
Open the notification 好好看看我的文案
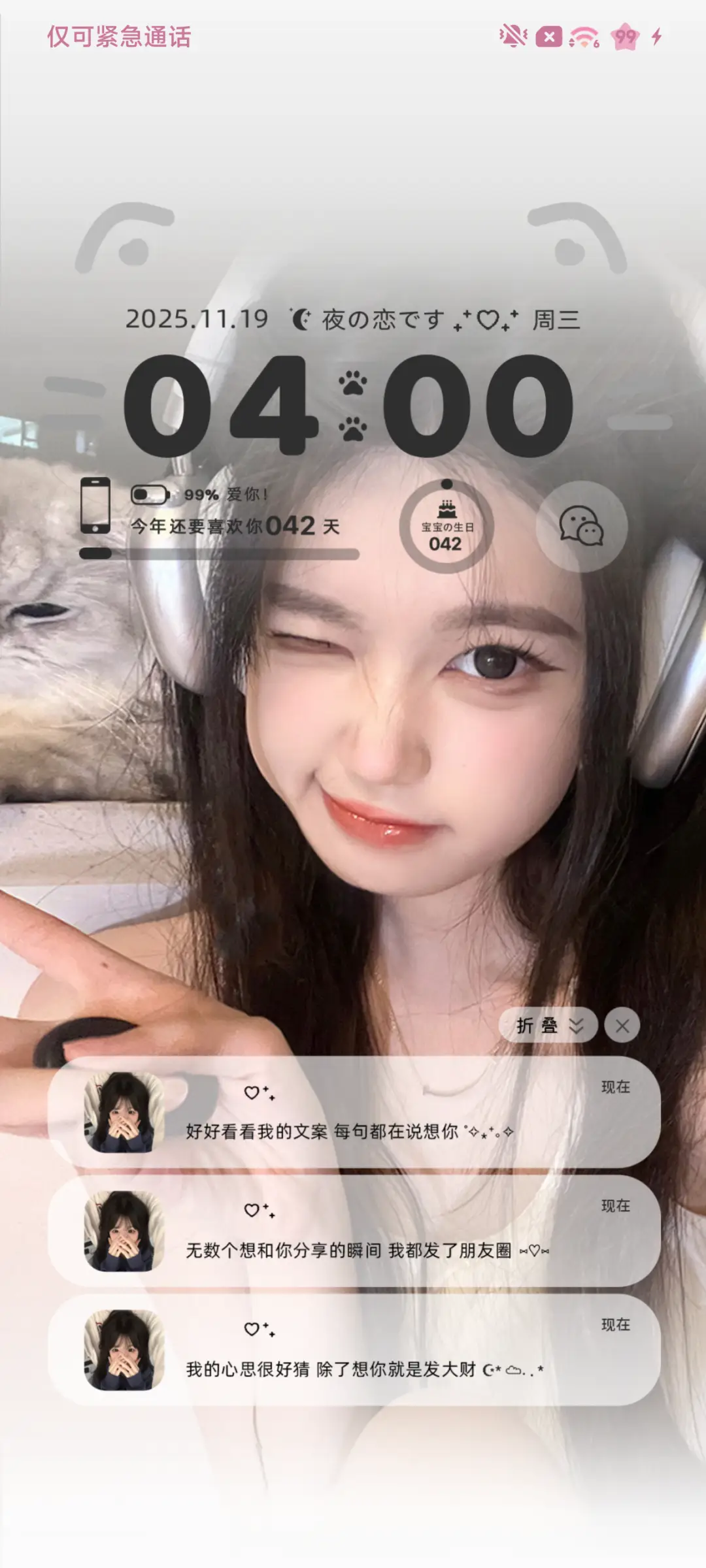(354, 1111)
